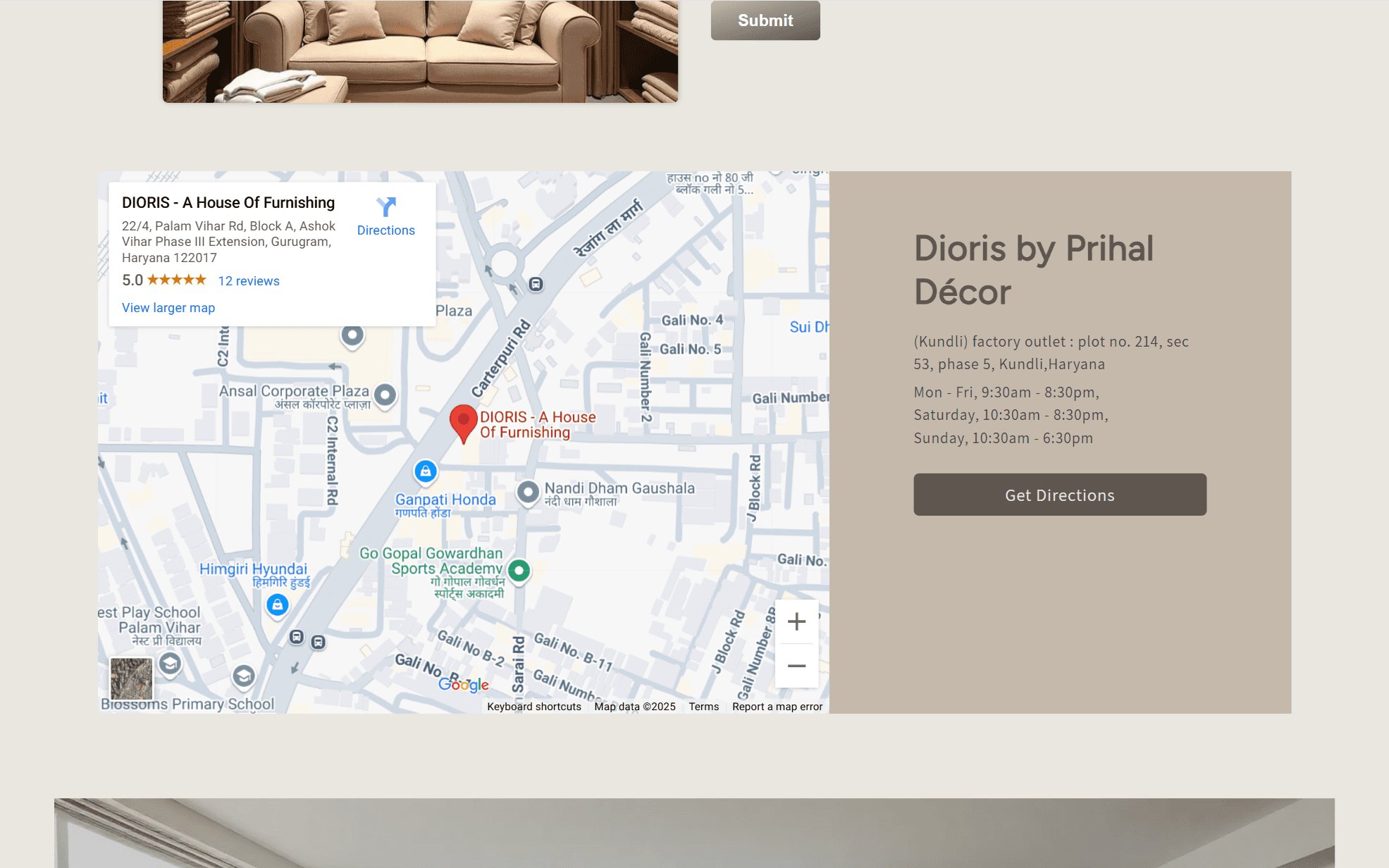The height and width of the screenshot is (868, 1389).
Task: Open Directions in the map card
Action: (x=385, y=217)
